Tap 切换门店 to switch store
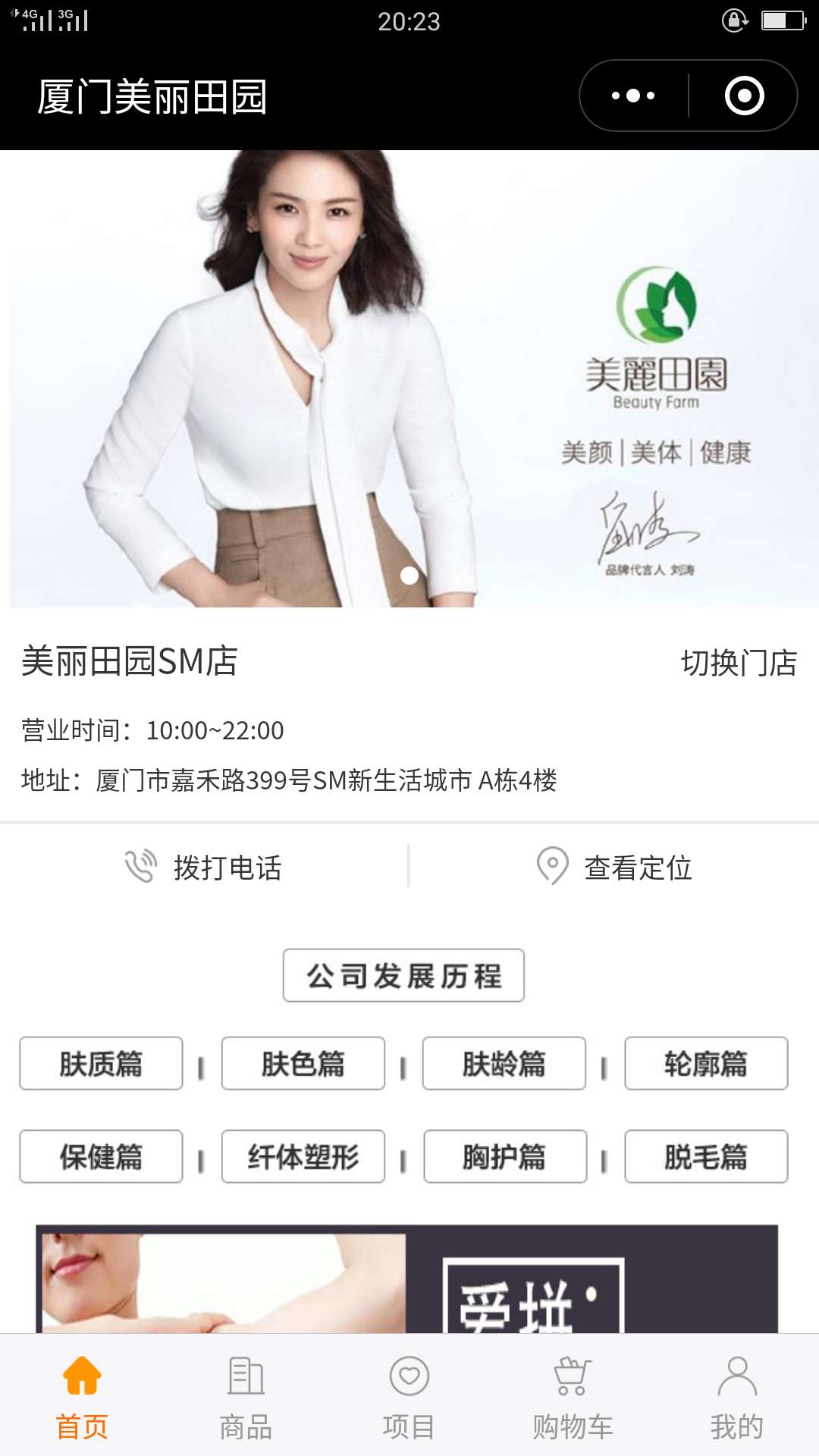 pyautogui.click(x=739, y=662)
